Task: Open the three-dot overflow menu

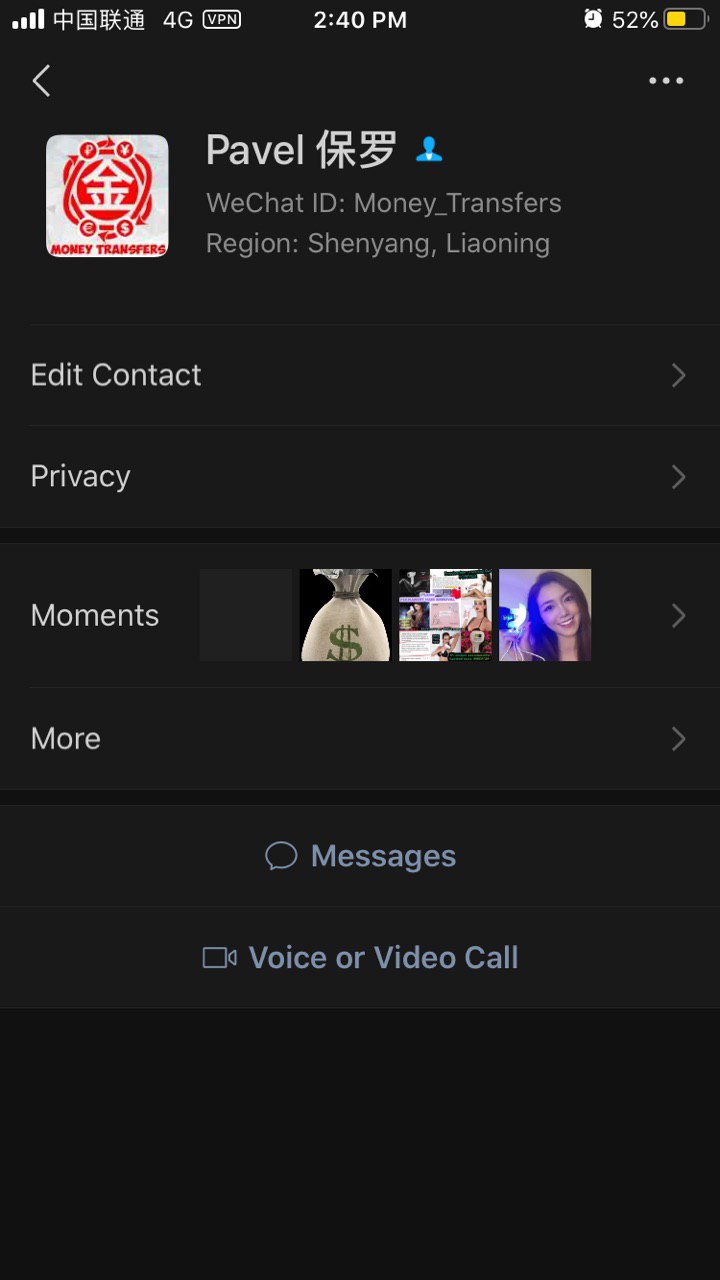Action: click(666, 81)
